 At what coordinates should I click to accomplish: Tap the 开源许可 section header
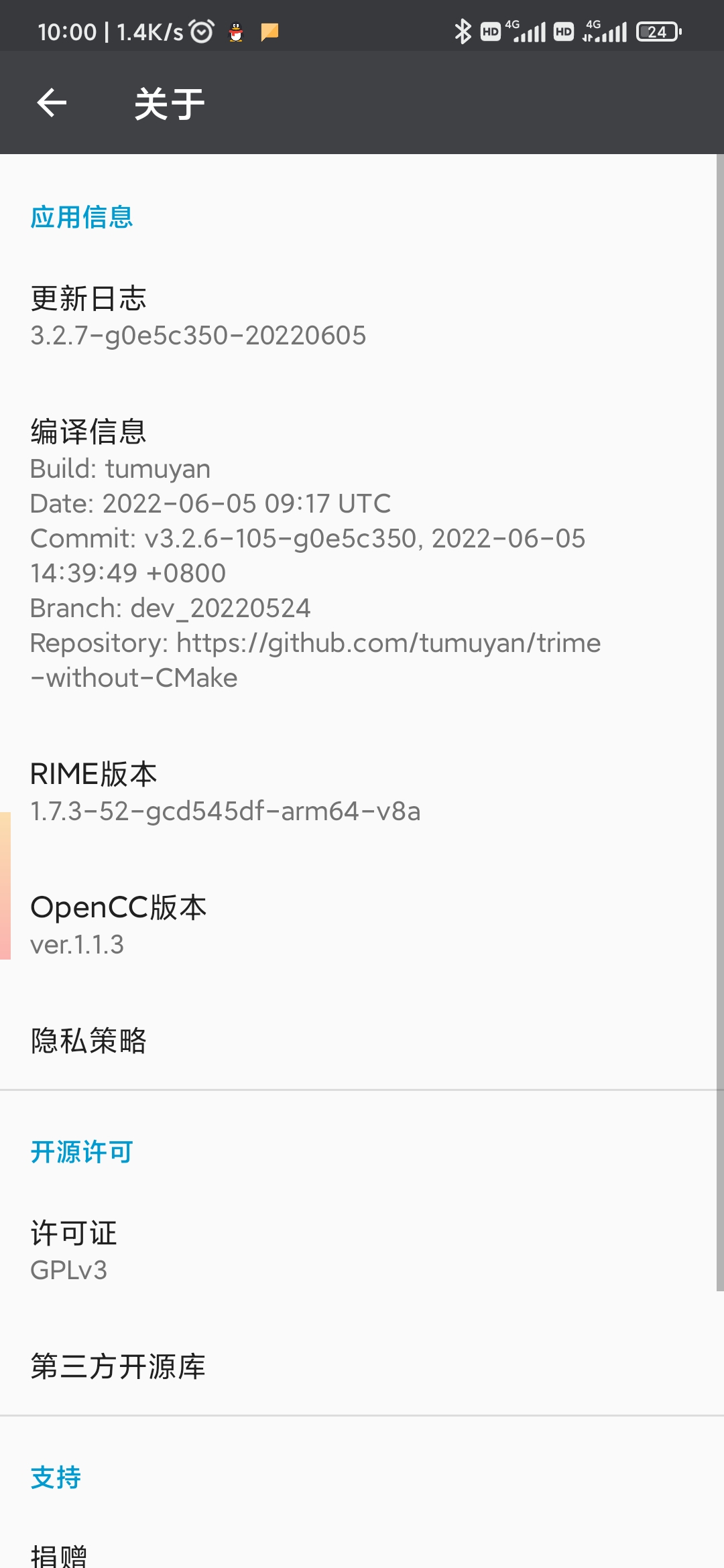tap(82, 1151)
